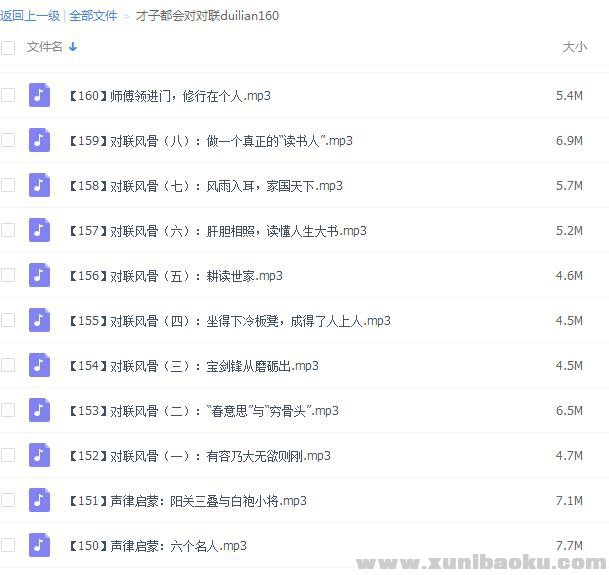The height and width of the screenshot is (575, 609).
Task: Tick the select-all checkbox beside 文件名
Action: (x=8, y=47)
